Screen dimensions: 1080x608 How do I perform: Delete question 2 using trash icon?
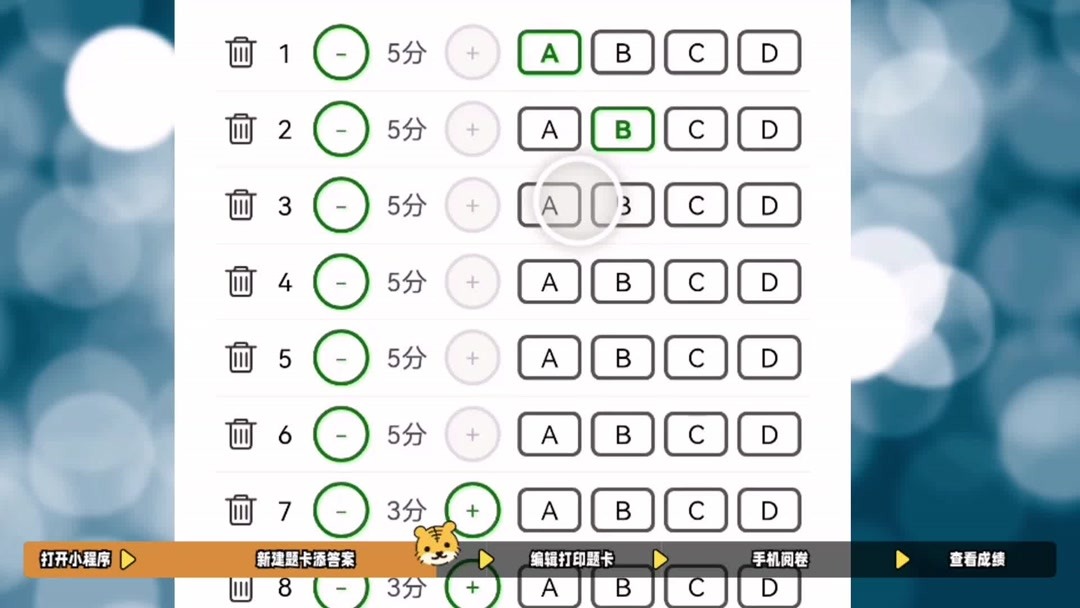pyautogui.click(x=241, y=129)
